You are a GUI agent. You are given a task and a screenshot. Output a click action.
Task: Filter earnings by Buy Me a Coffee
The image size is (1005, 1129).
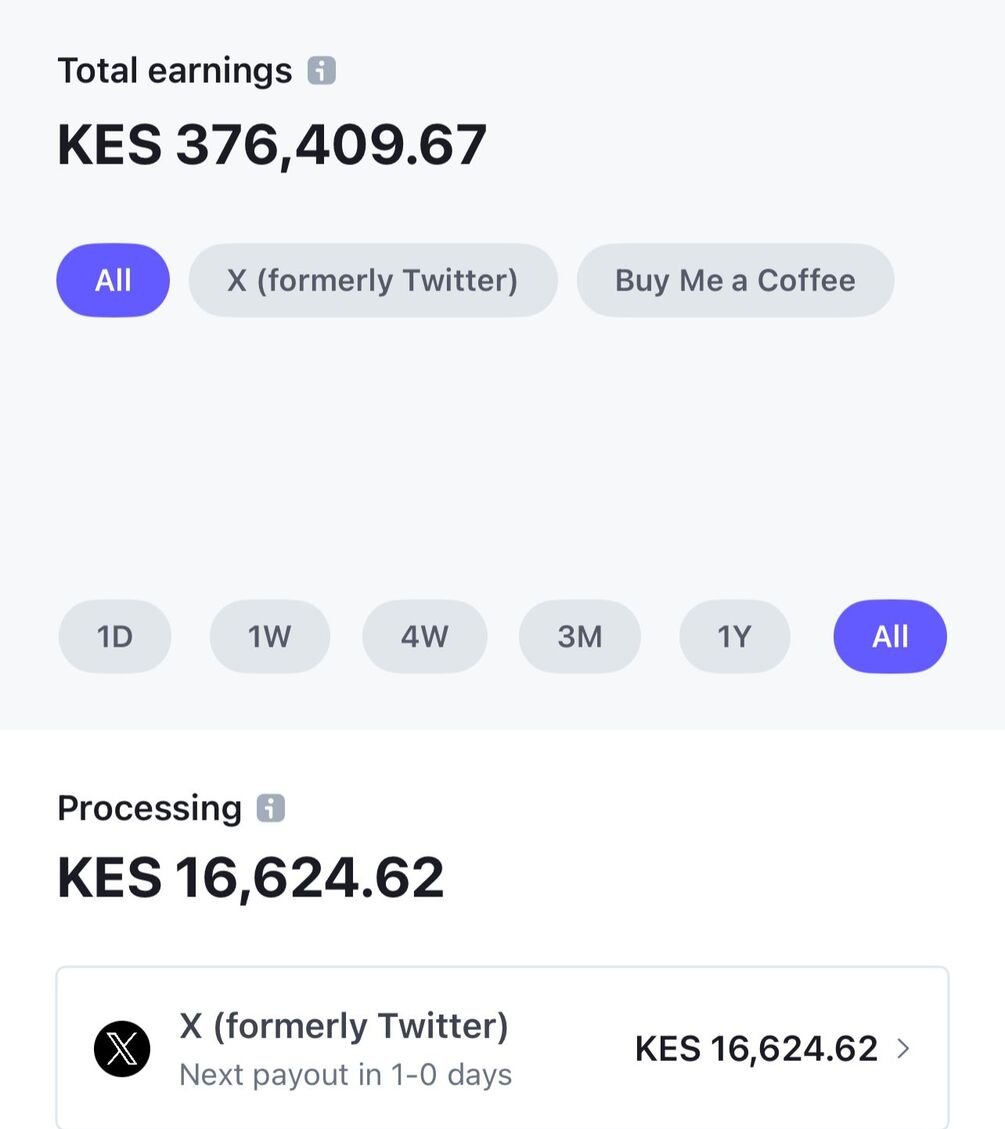point(735,280)
